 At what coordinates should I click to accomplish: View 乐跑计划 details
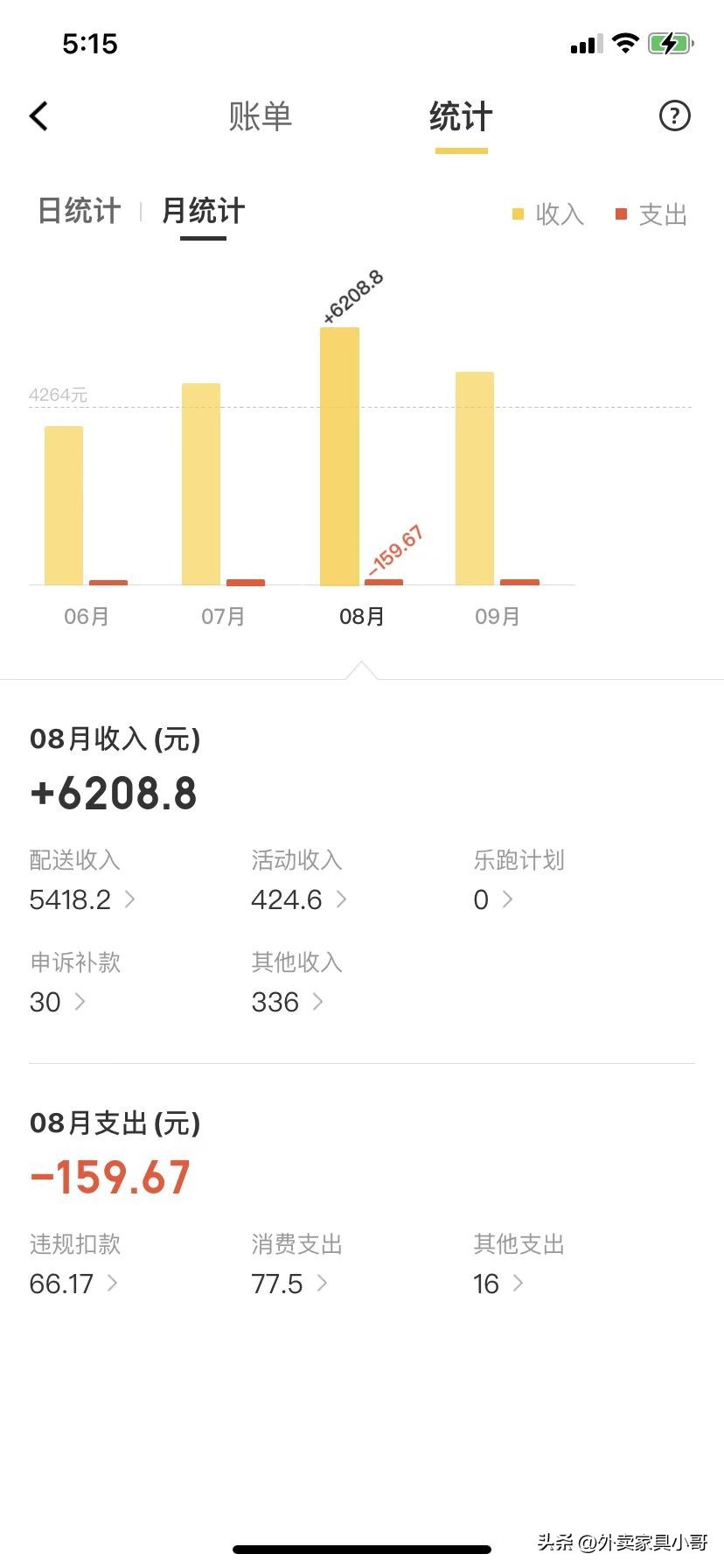[x=493, y=899]
